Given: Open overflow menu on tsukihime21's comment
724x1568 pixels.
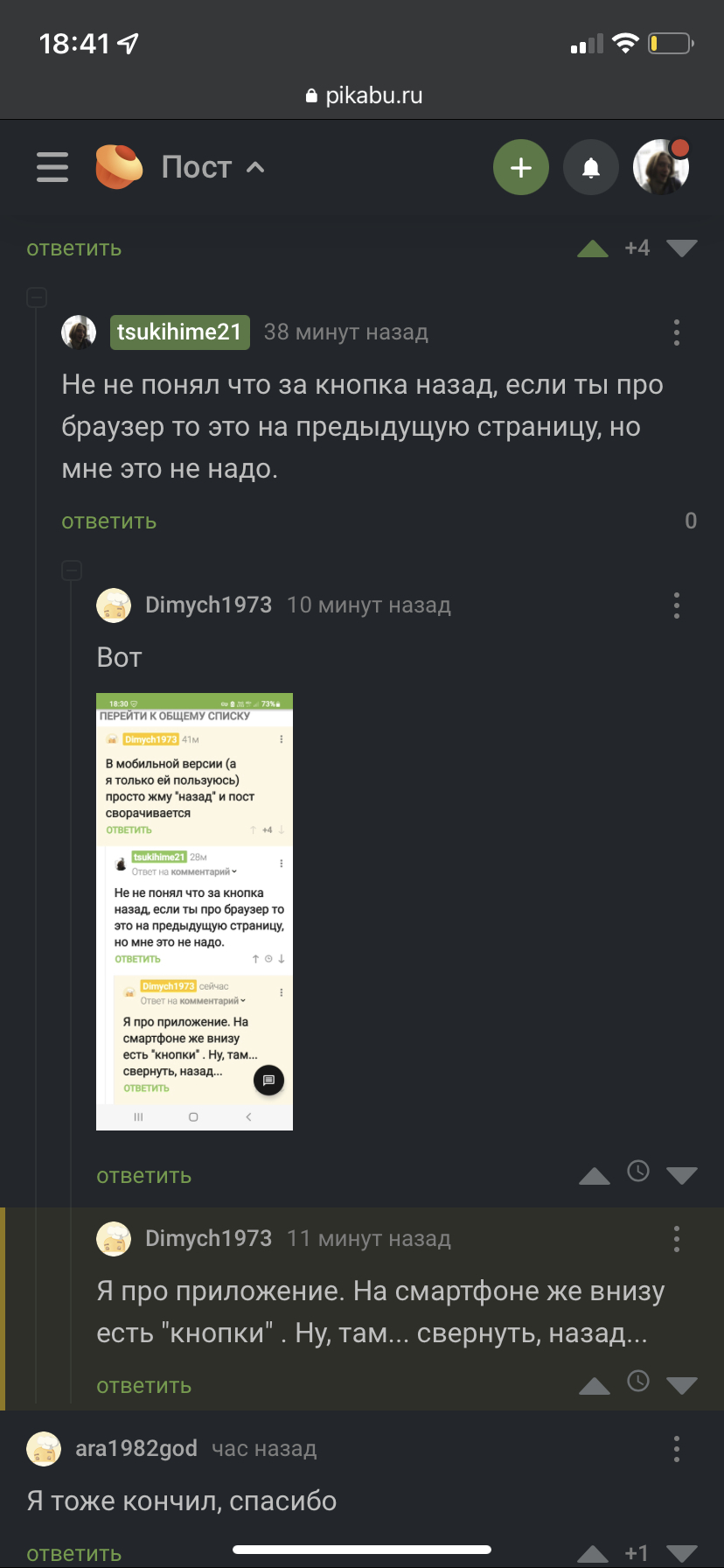Looking at the screenshot, I should 677,332.
